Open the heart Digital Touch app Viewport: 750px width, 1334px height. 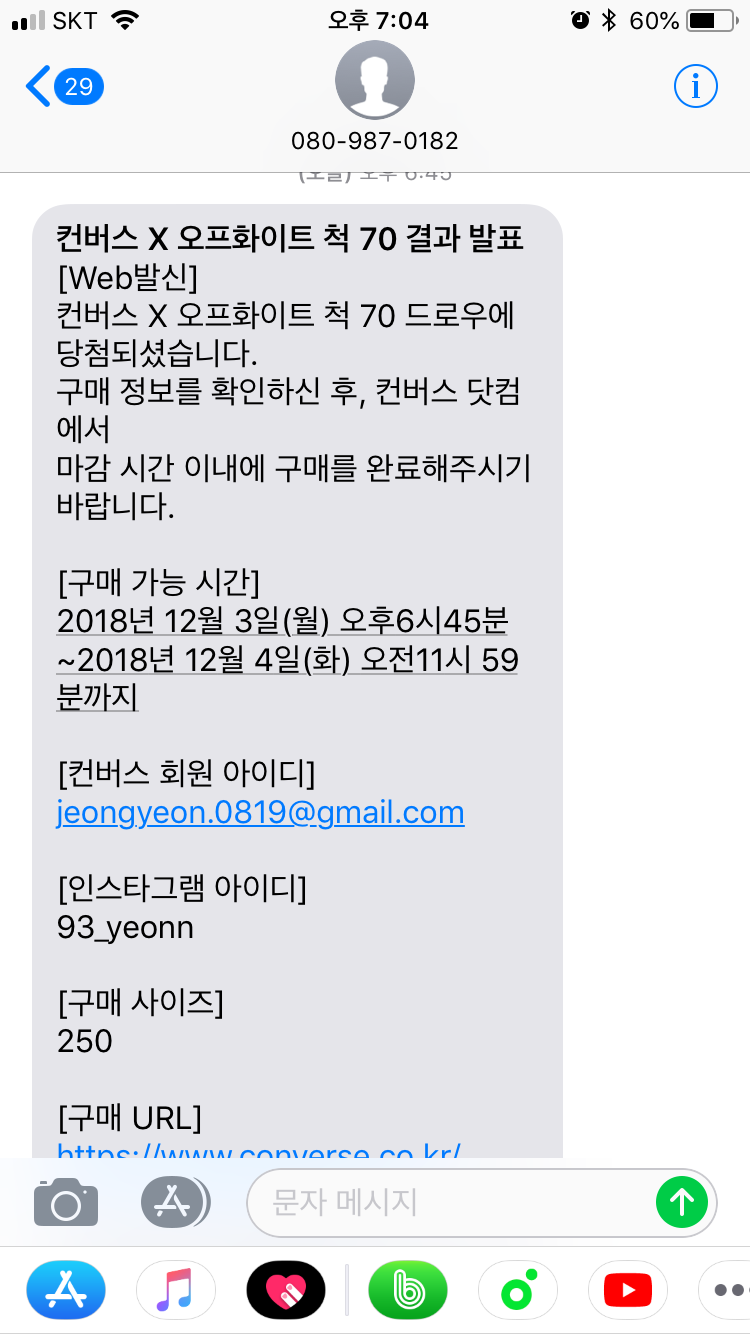coord(286,1290)
